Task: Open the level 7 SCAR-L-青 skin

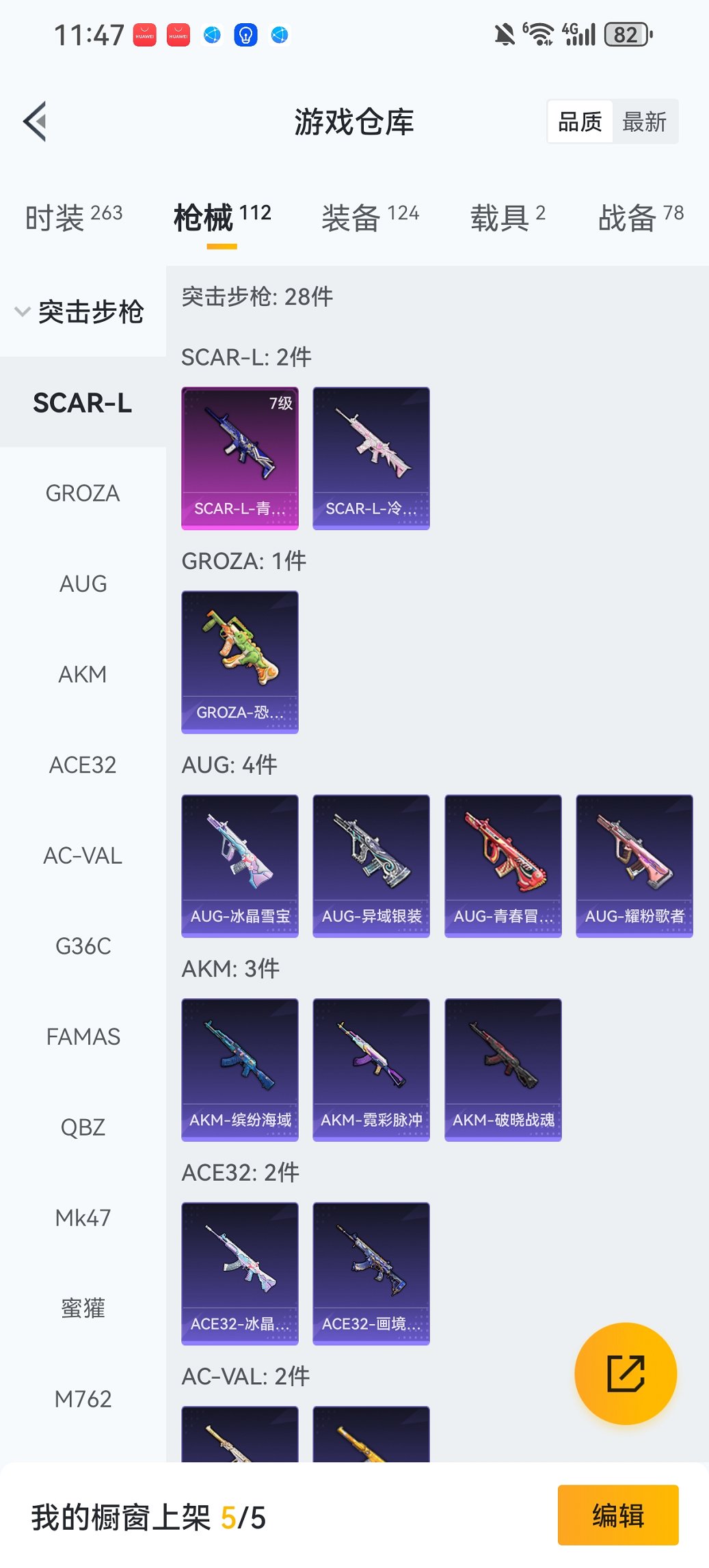Action: [x=240, y=458]
